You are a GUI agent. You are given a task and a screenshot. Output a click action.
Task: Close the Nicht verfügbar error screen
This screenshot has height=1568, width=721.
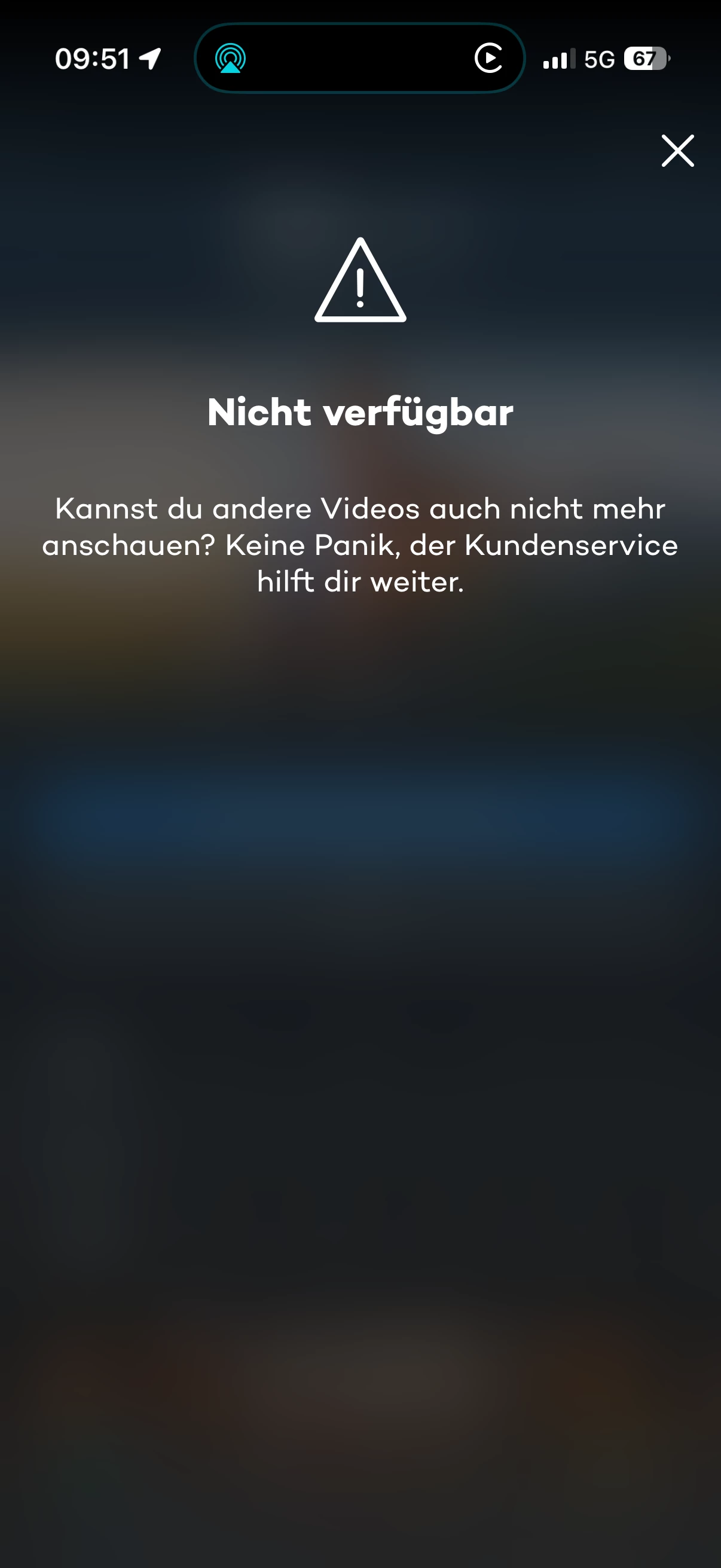(677, 151)
